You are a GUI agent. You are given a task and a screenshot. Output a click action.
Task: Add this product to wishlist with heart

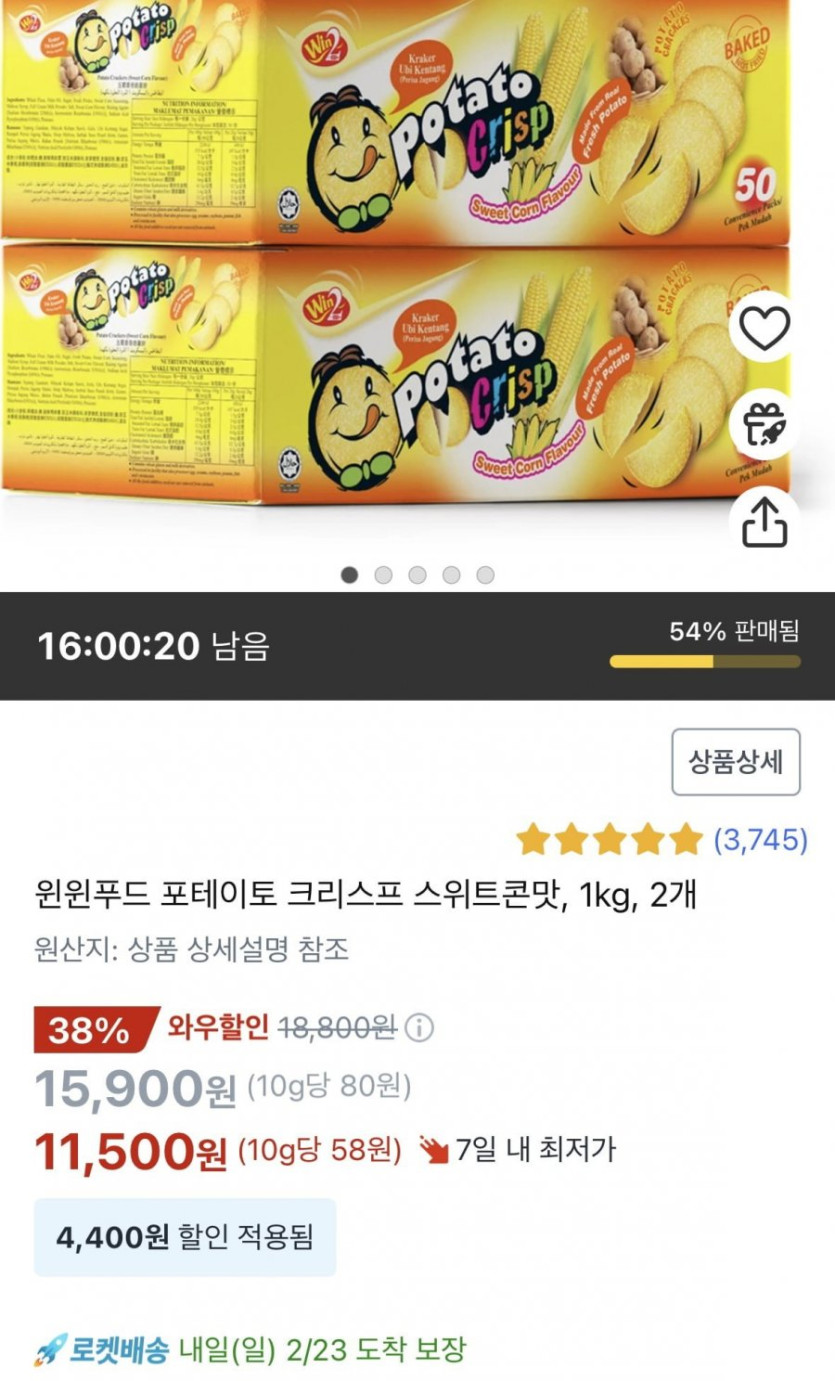765,327
